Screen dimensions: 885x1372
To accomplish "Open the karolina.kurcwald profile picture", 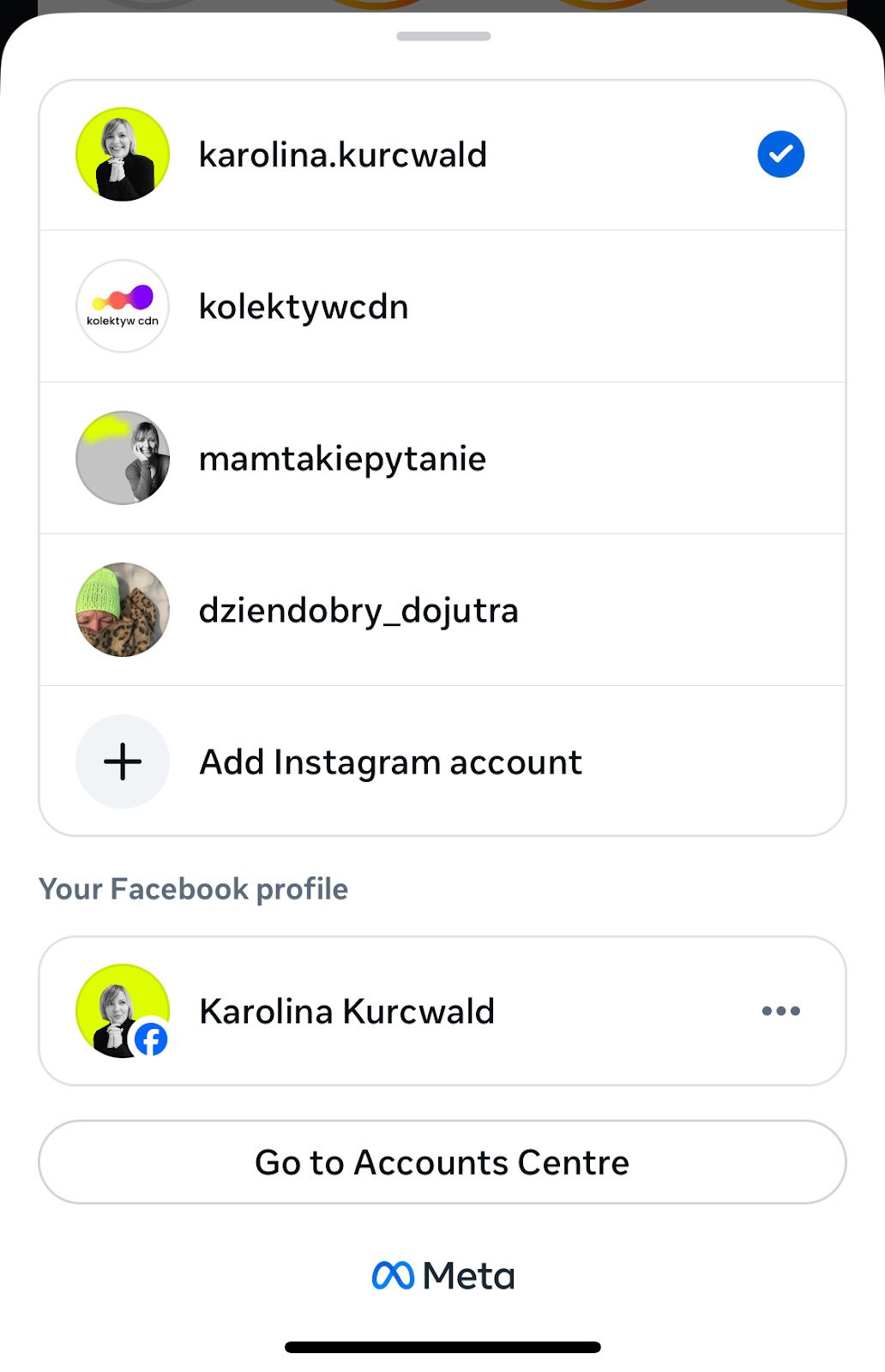I will [122, 154].
